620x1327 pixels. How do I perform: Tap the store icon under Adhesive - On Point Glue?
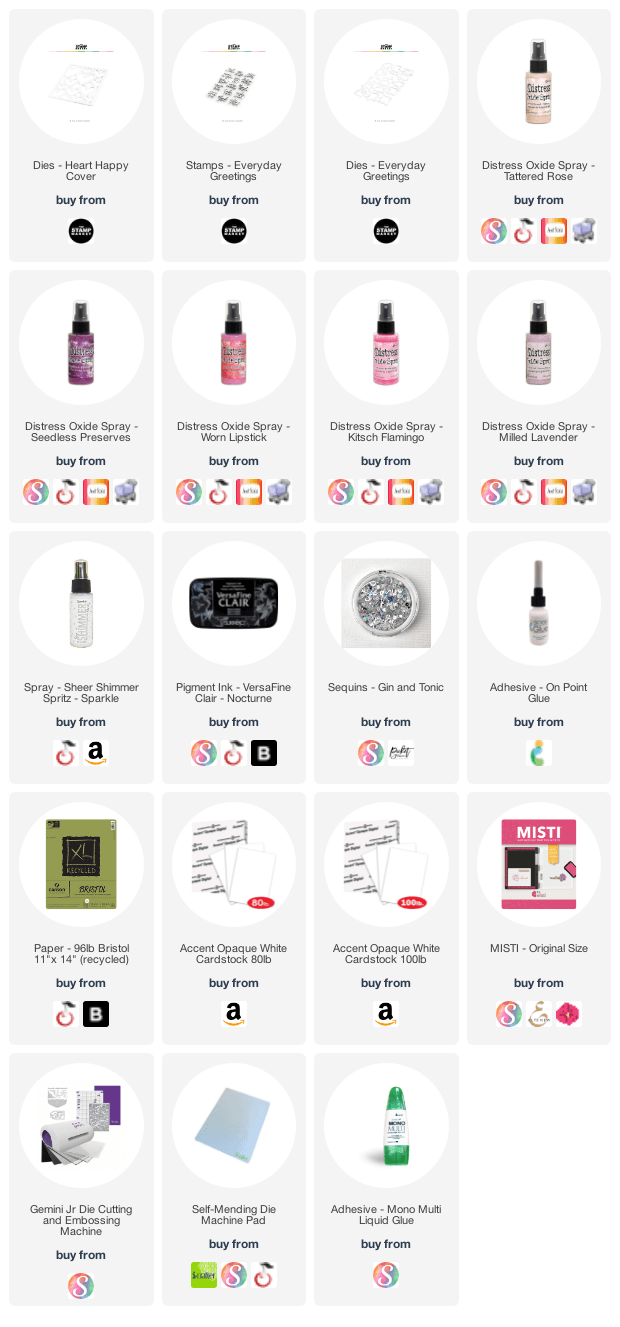(538, 754)
